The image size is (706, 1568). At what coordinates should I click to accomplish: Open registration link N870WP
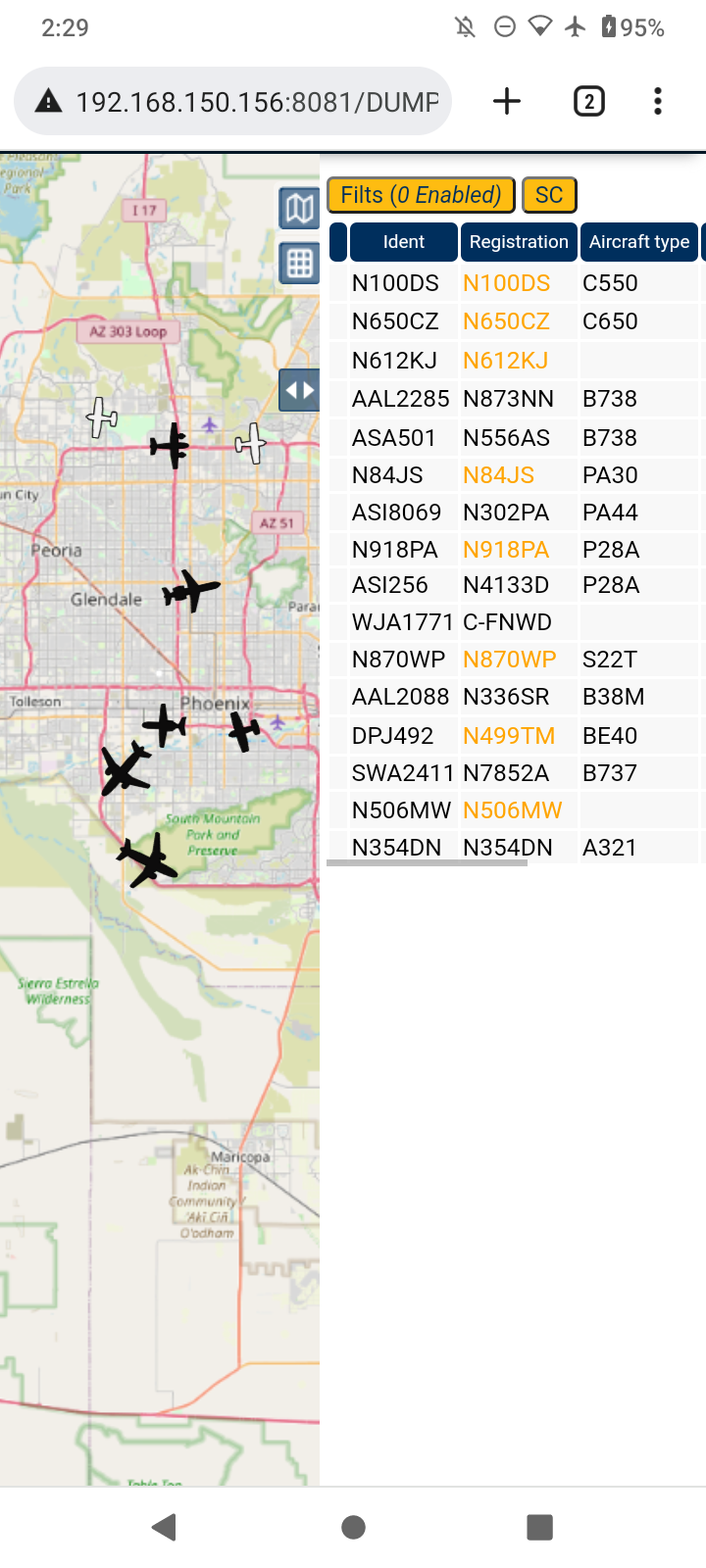point(509,660)
